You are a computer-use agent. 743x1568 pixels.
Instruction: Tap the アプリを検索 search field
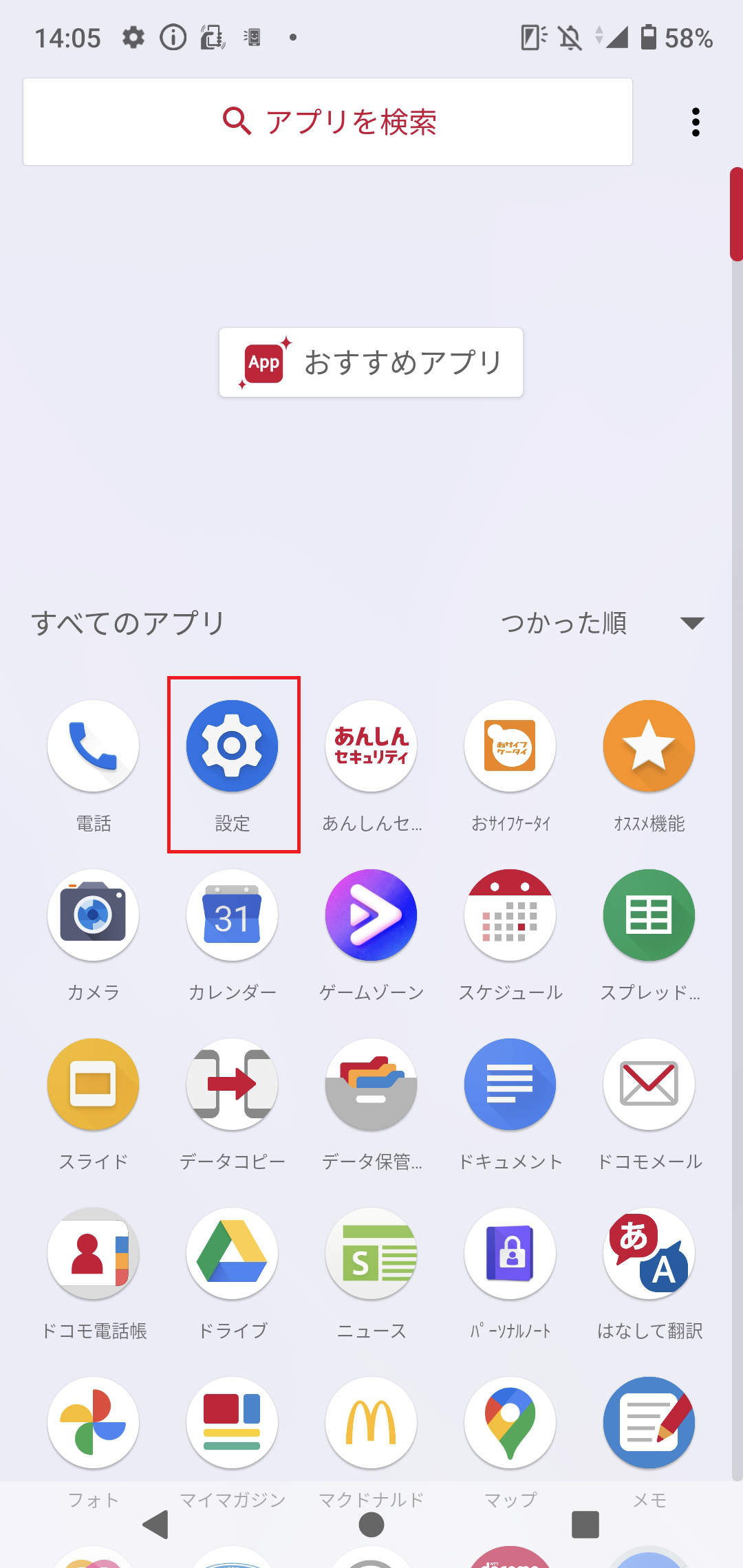[x=328, y=122]
